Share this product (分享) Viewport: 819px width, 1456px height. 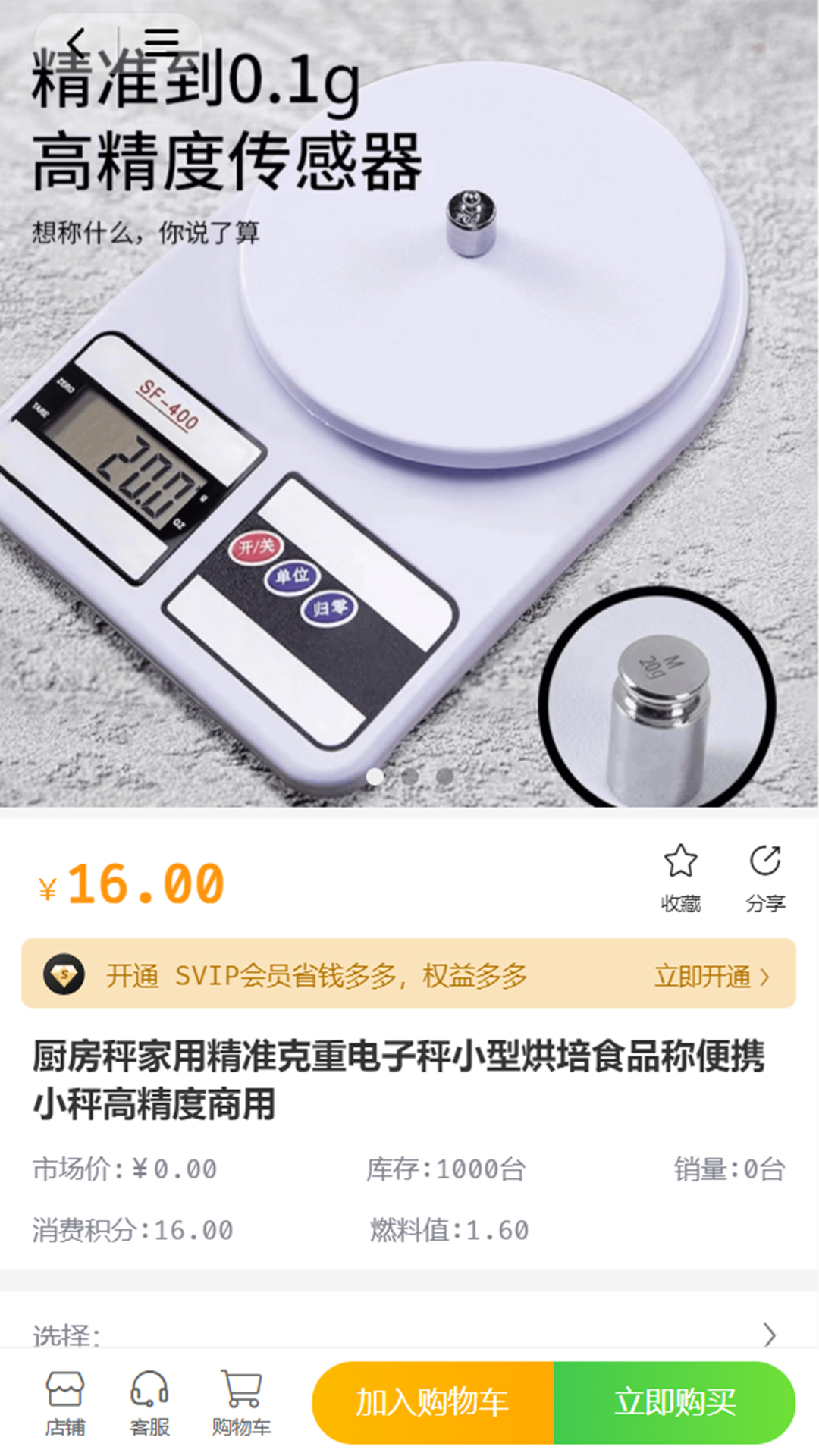point(764,877)
